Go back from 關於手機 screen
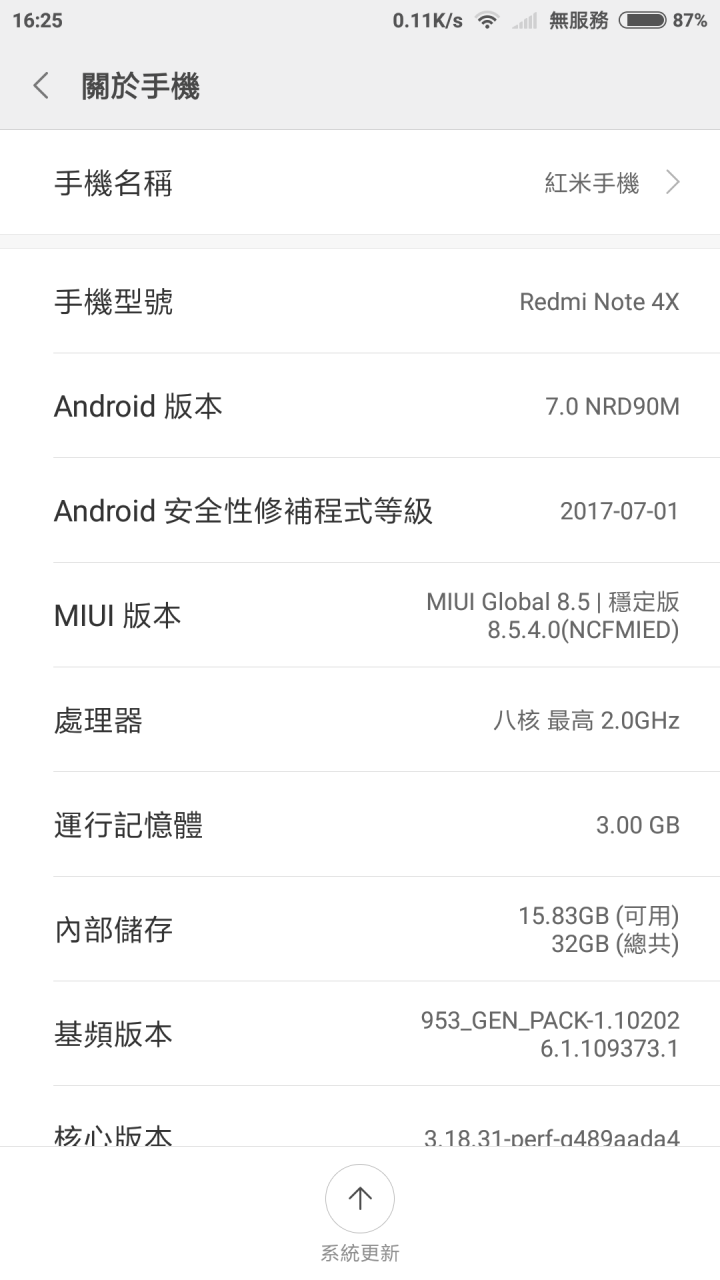The width and height of the screenshot is (720, 1280). tap(41, 86)
